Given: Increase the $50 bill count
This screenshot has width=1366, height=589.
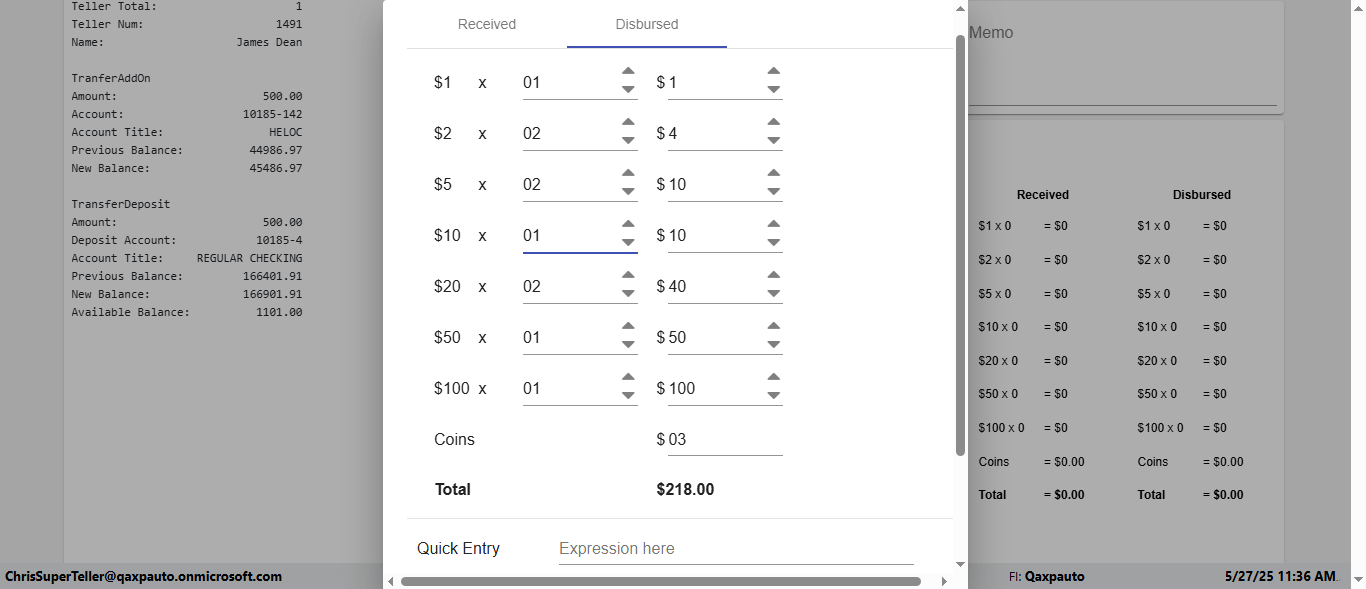Looking at the screenshot, I should (x=628, y=326).
